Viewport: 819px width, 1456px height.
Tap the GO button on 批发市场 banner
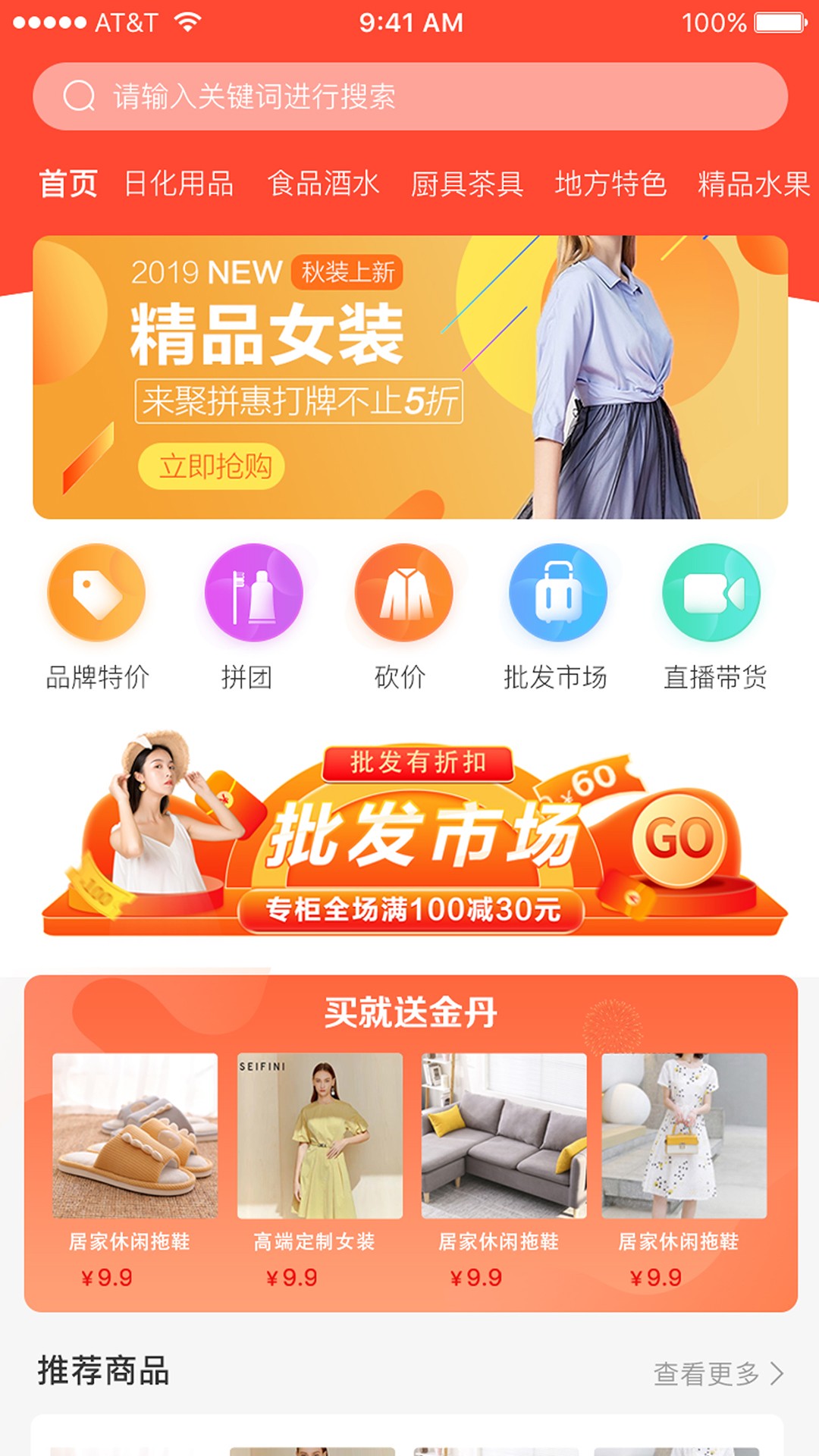(679, 839)
